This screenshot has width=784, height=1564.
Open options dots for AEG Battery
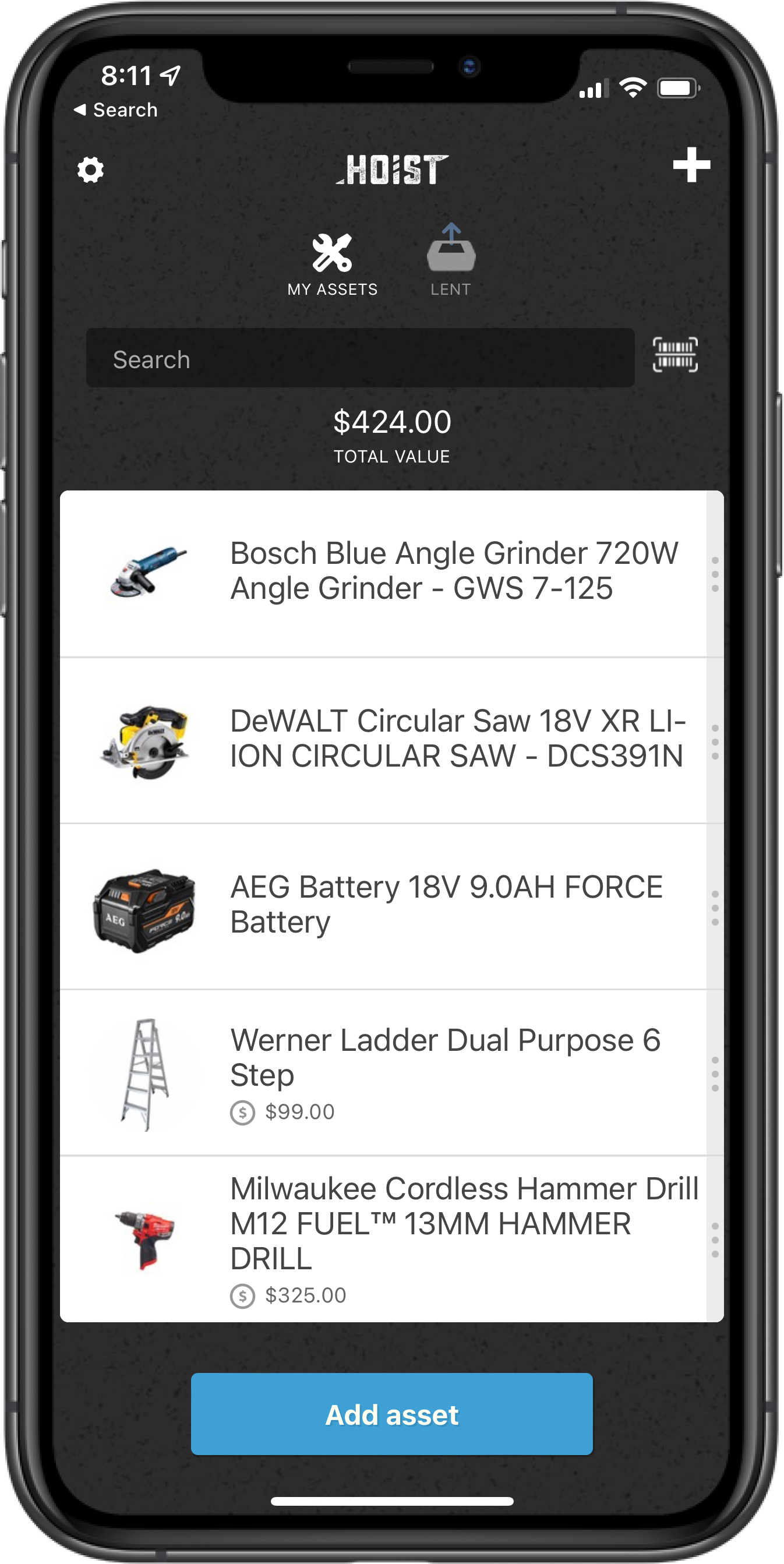click(715, 908)
